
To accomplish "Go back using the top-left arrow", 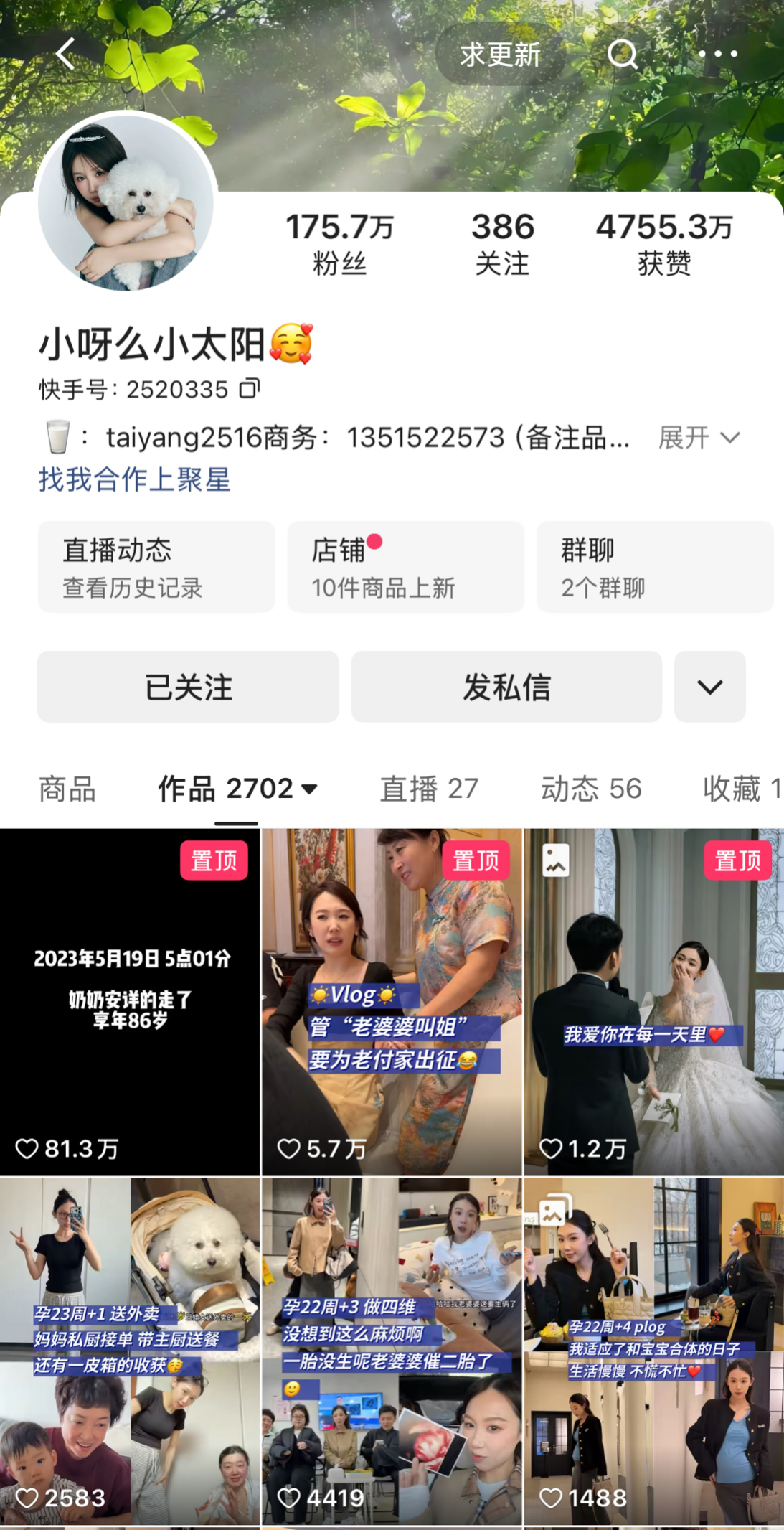I will [66, 54].
